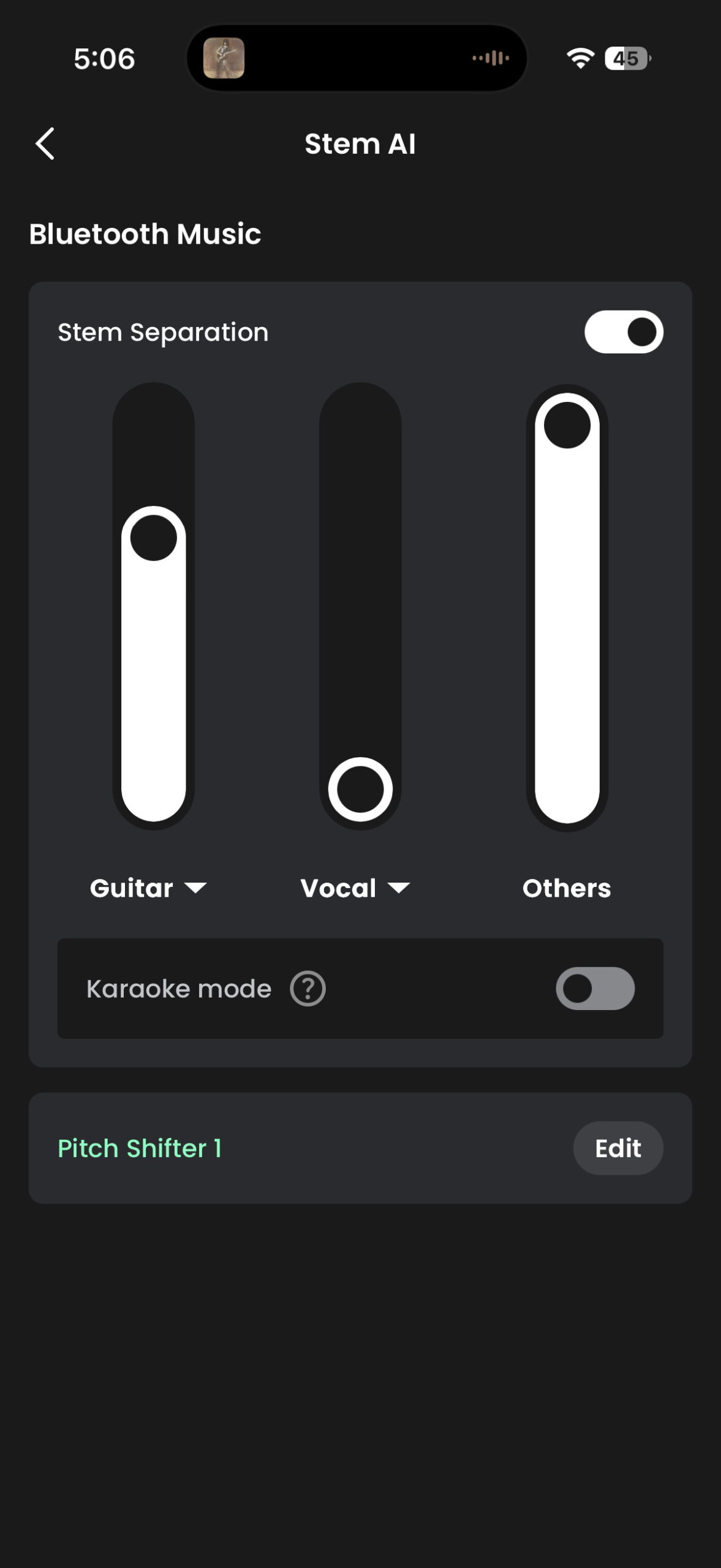Image resolution: width=721 pixels, height=1568 pixels.
Task: Tap the Wi-Fi status icon
Action: click(581, 58)
